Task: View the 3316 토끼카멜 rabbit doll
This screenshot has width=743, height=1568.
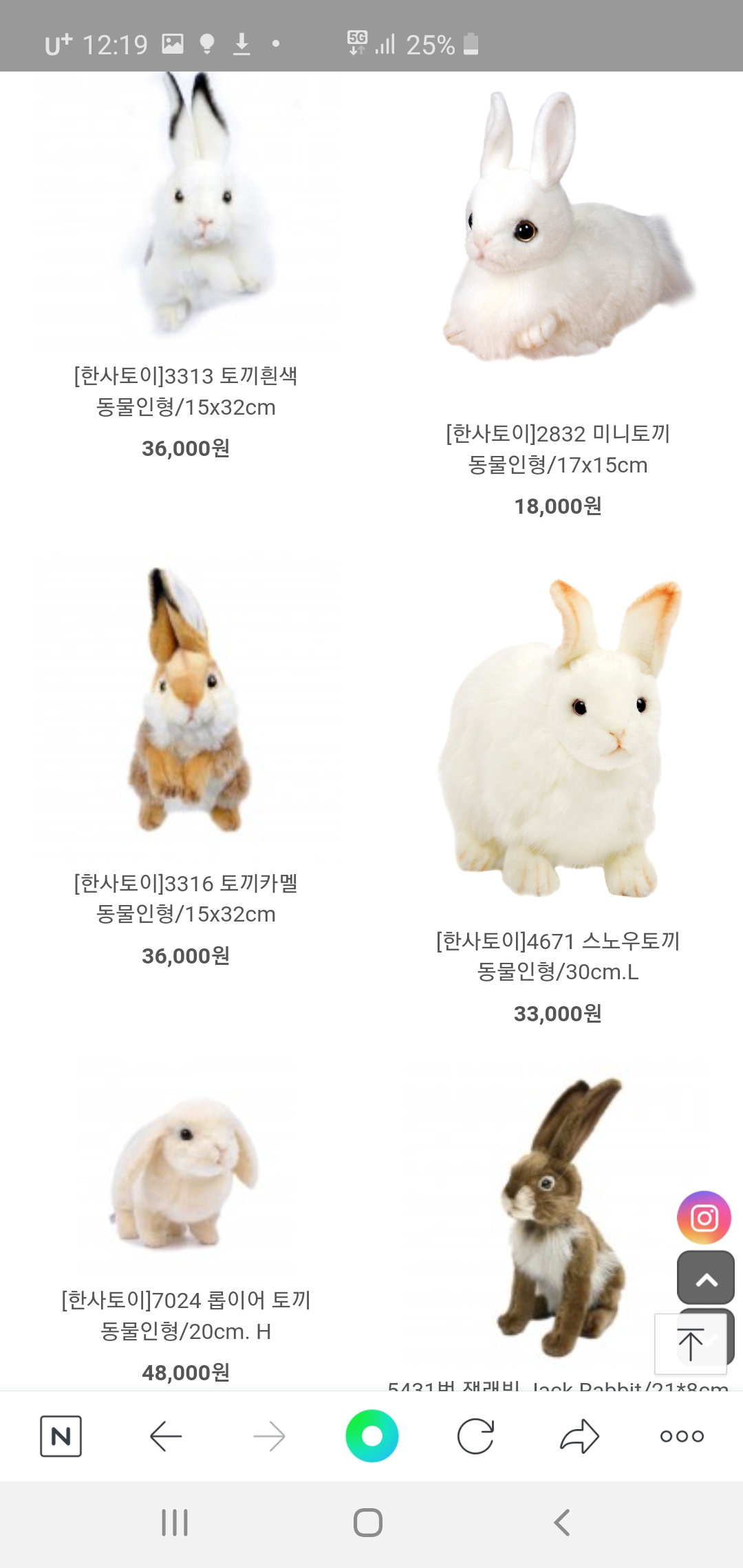Action: (186, 762)
